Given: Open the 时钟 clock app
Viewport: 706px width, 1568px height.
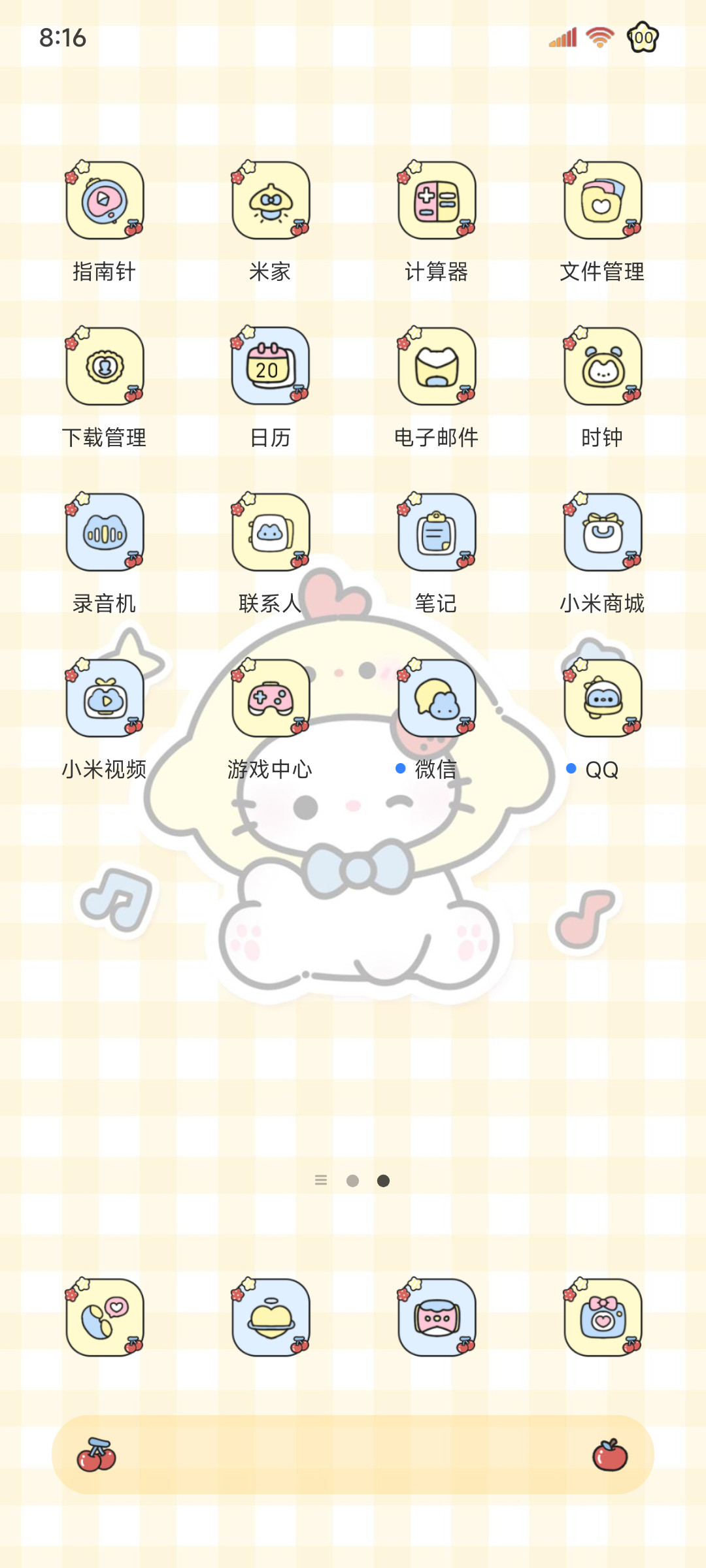Looking at the screenshot, I should [603, 366].
